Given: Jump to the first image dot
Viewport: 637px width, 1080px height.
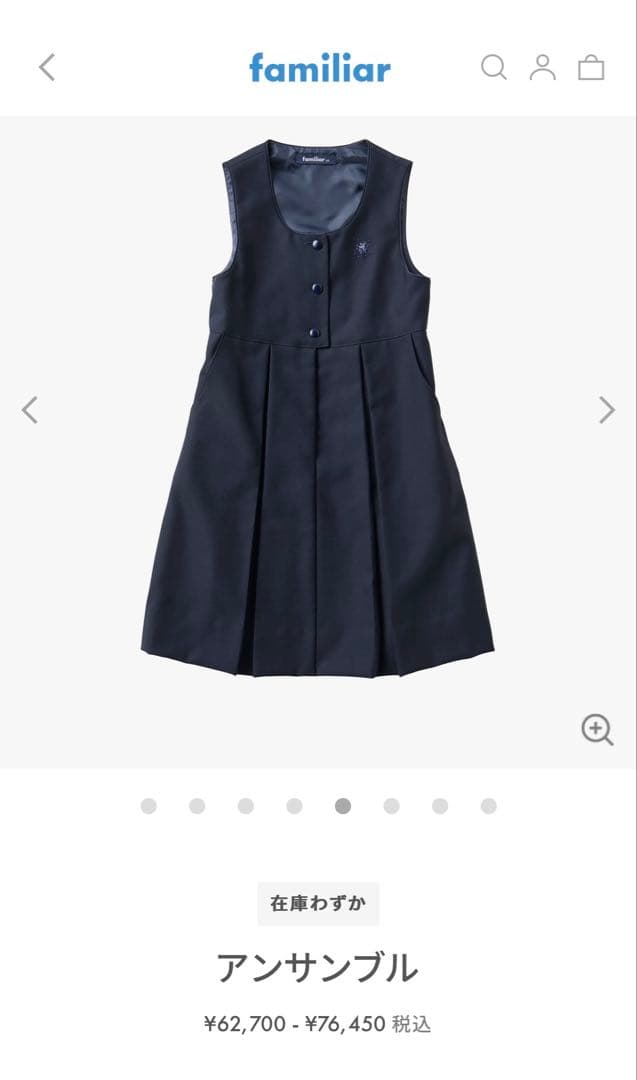Looking at the screenshot, I should pos(149,806).
